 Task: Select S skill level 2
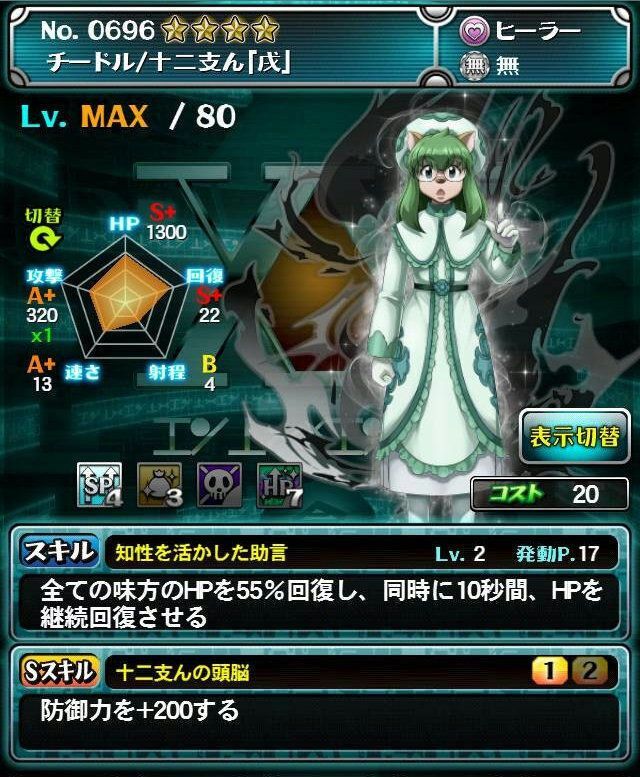pyautogui.click(x=590, y=671)
